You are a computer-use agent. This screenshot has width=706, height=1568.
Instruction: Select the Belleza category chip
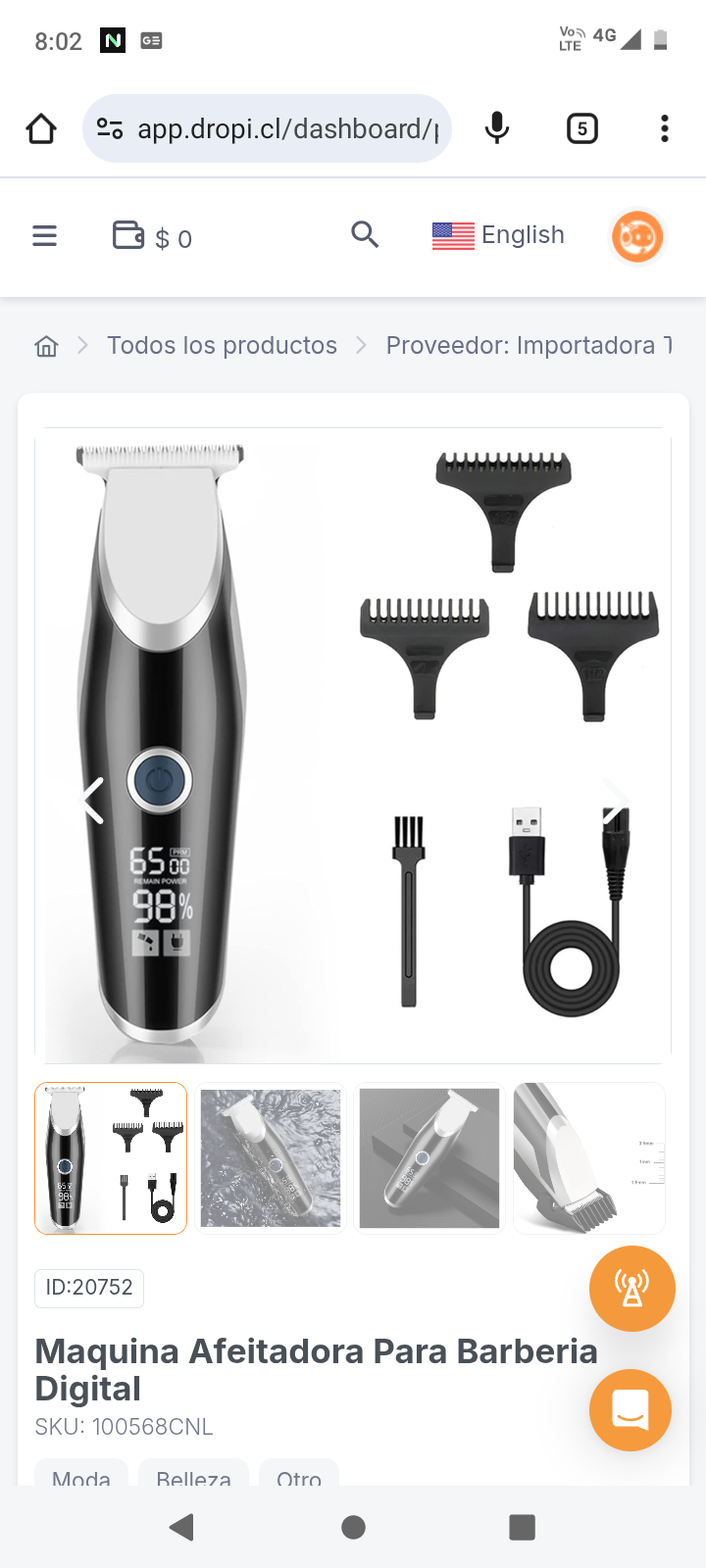coord(193,1480)
